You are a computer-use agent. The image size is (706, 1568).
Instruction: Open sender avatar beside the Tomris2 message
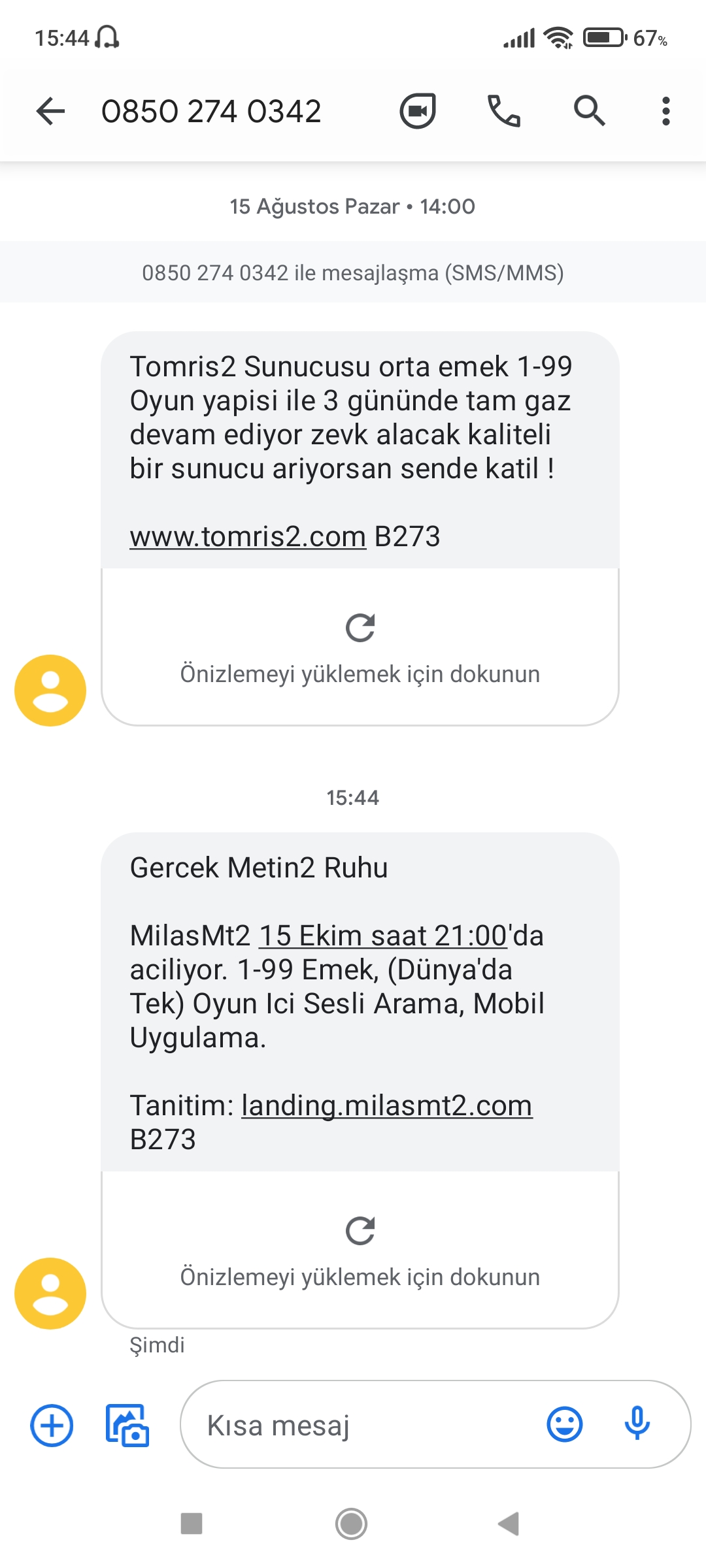click(x=50, y=691)
